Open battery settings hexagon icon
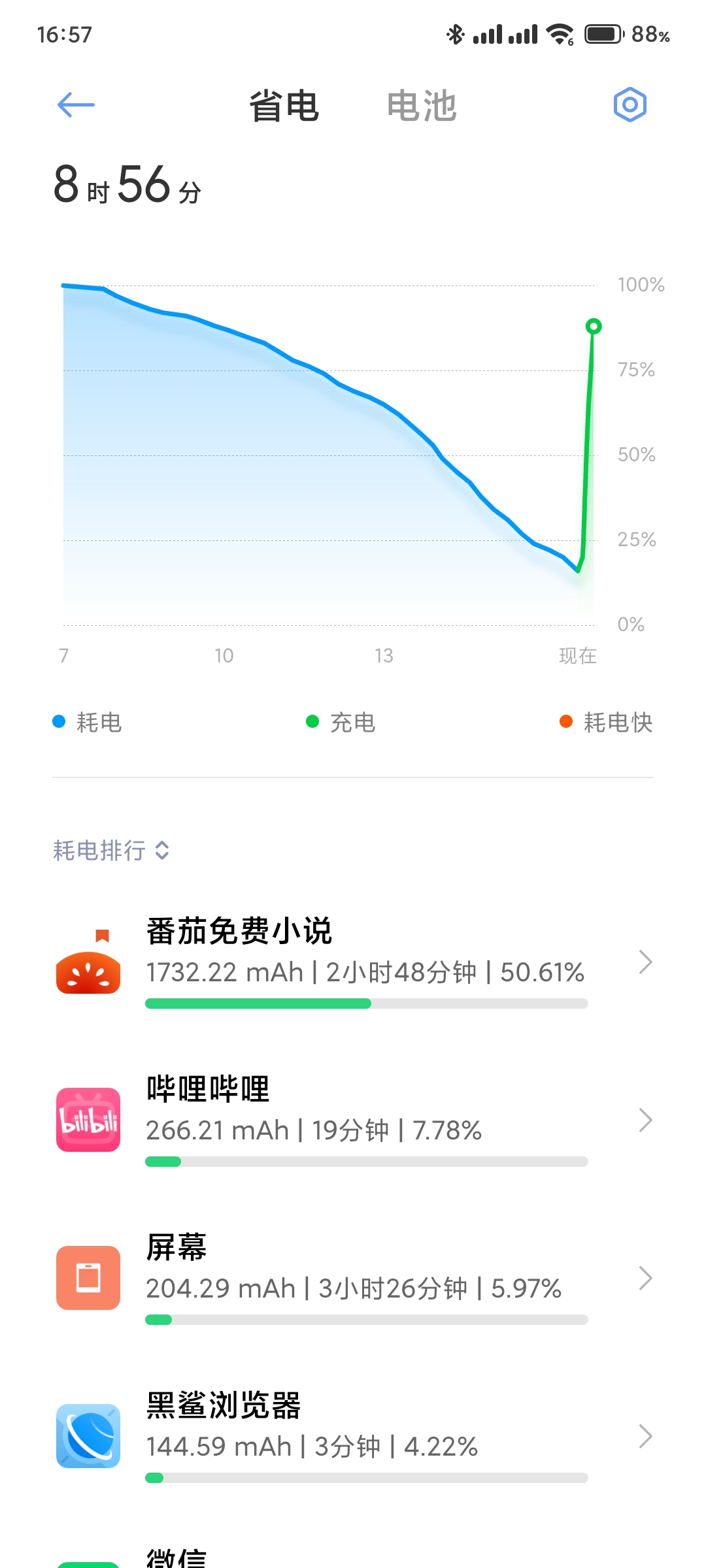The width and height of the screenshot is (706, 1568). (630, 105)
